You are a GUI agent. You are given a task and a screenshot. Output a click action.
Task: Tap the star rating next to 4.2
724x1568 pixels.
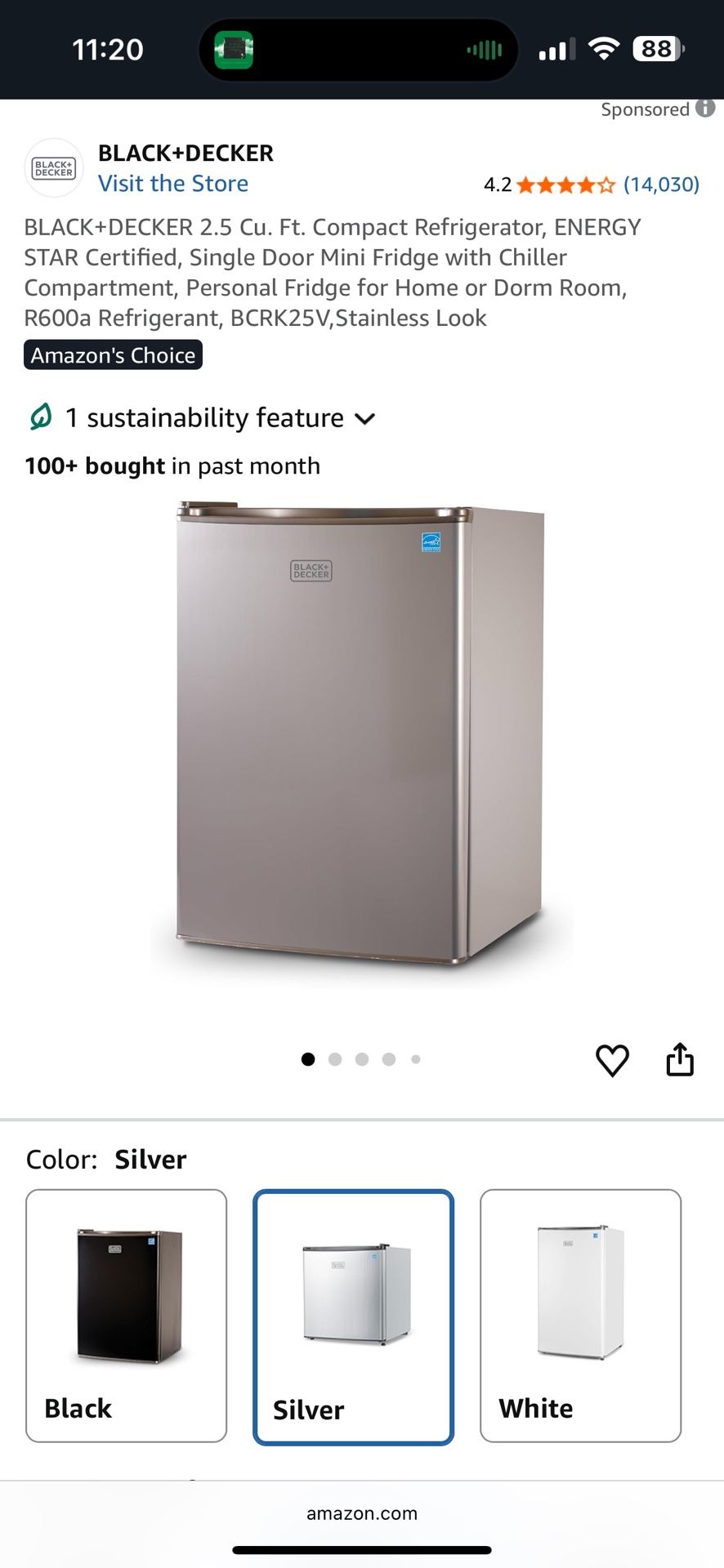565,185
